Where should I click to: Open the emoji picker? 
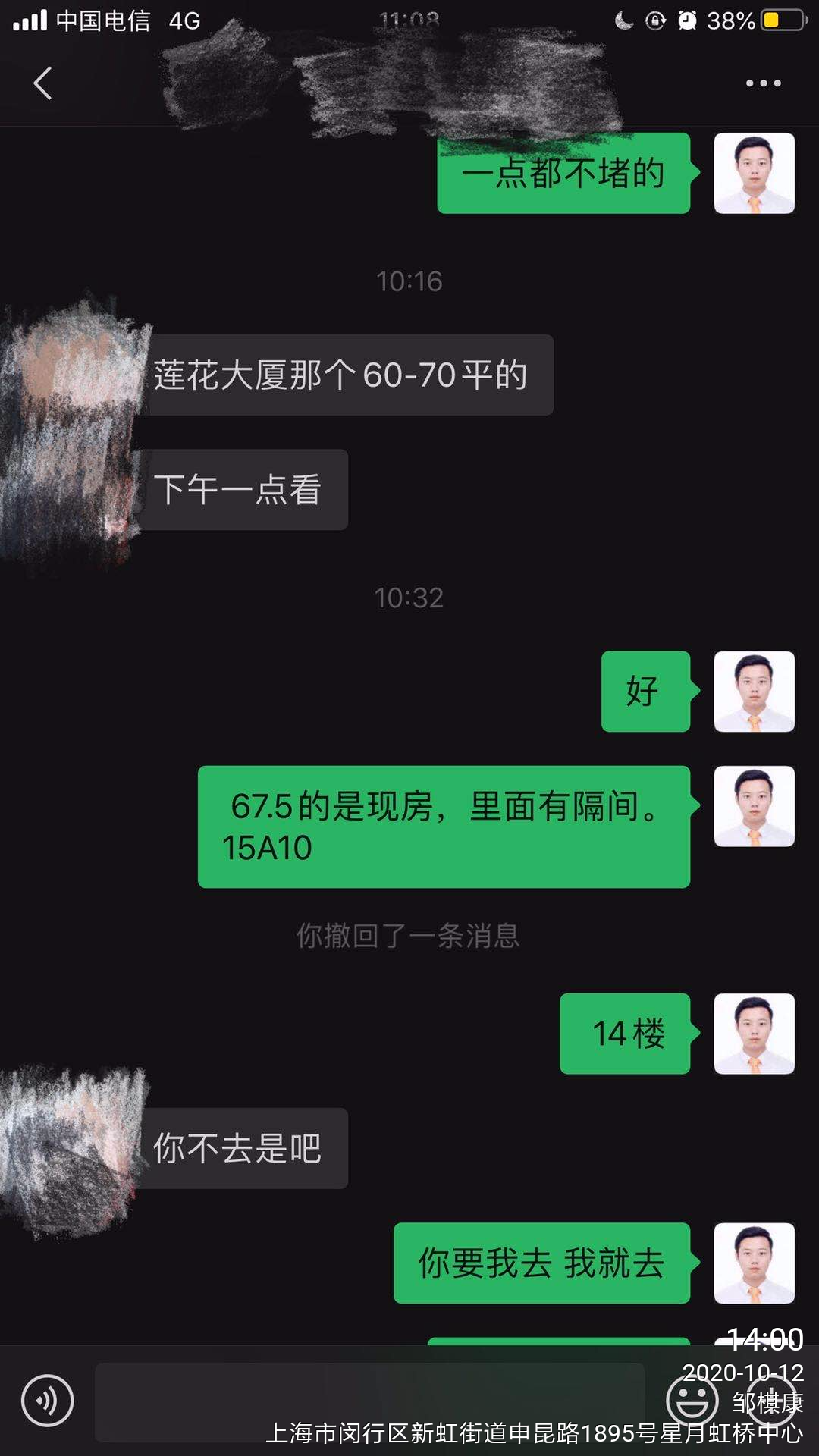point(692,1401)
